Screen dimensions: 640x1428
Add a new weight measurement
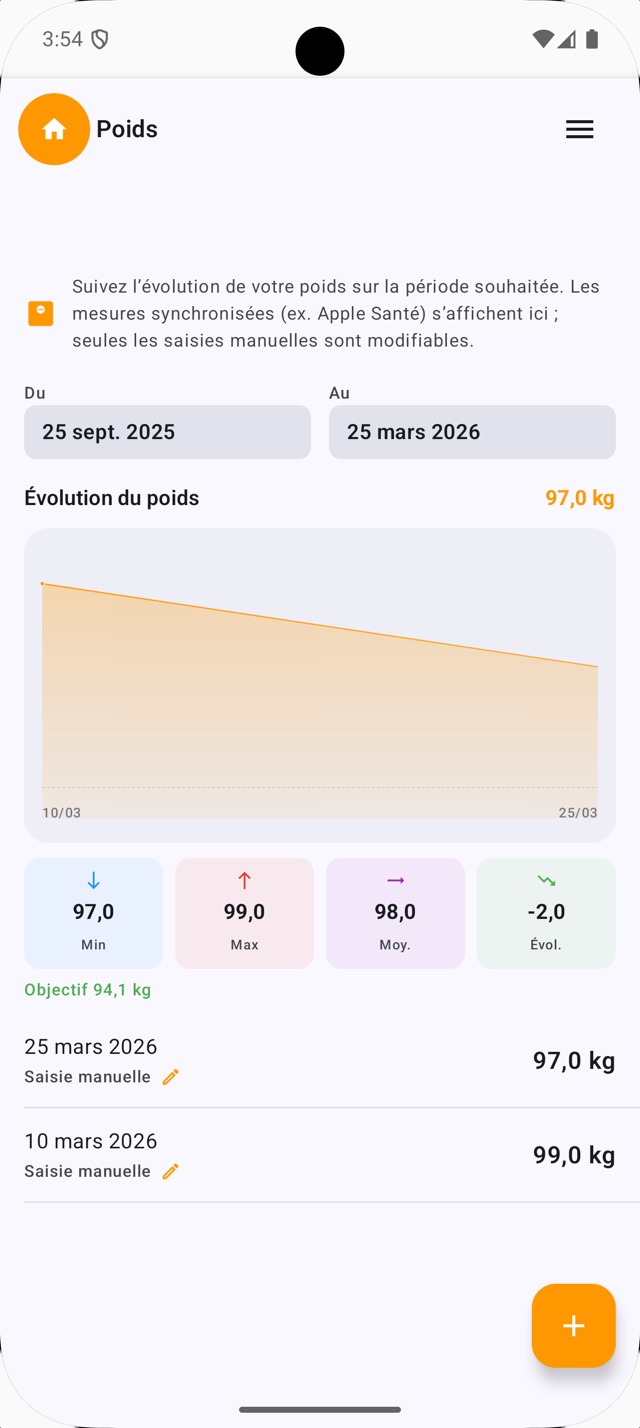pos(573,1325)
